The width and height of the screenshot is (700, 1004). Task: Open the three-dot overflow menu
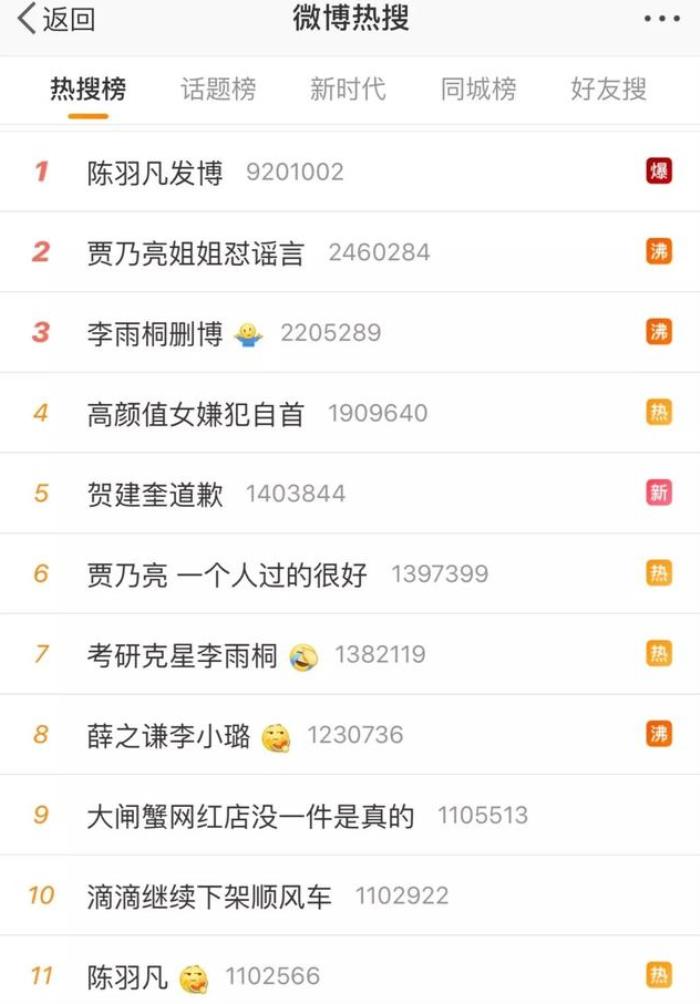[660, 20]
